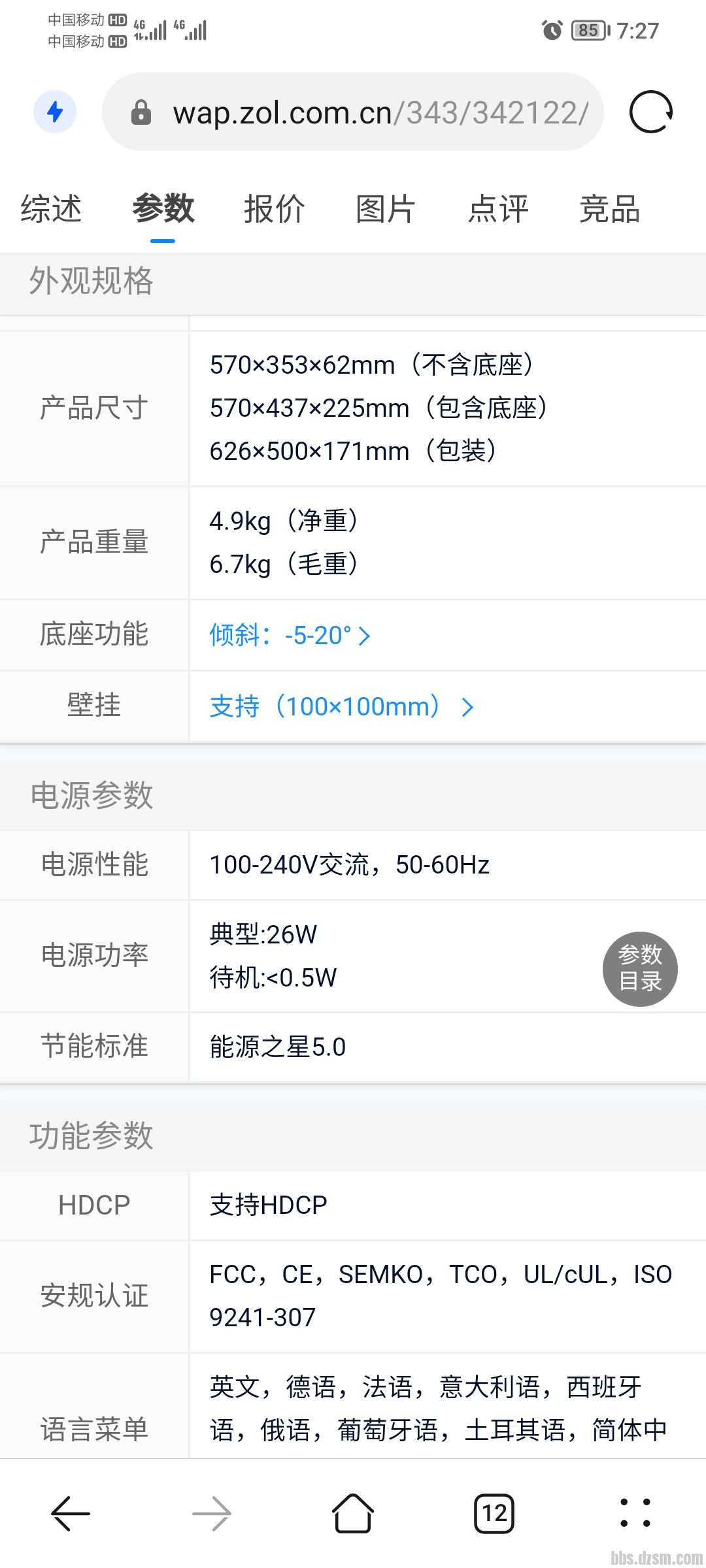This screenshot has width=706, height=1568.
Task: Open the 参数目录 floating button
Action: point(640,969)
